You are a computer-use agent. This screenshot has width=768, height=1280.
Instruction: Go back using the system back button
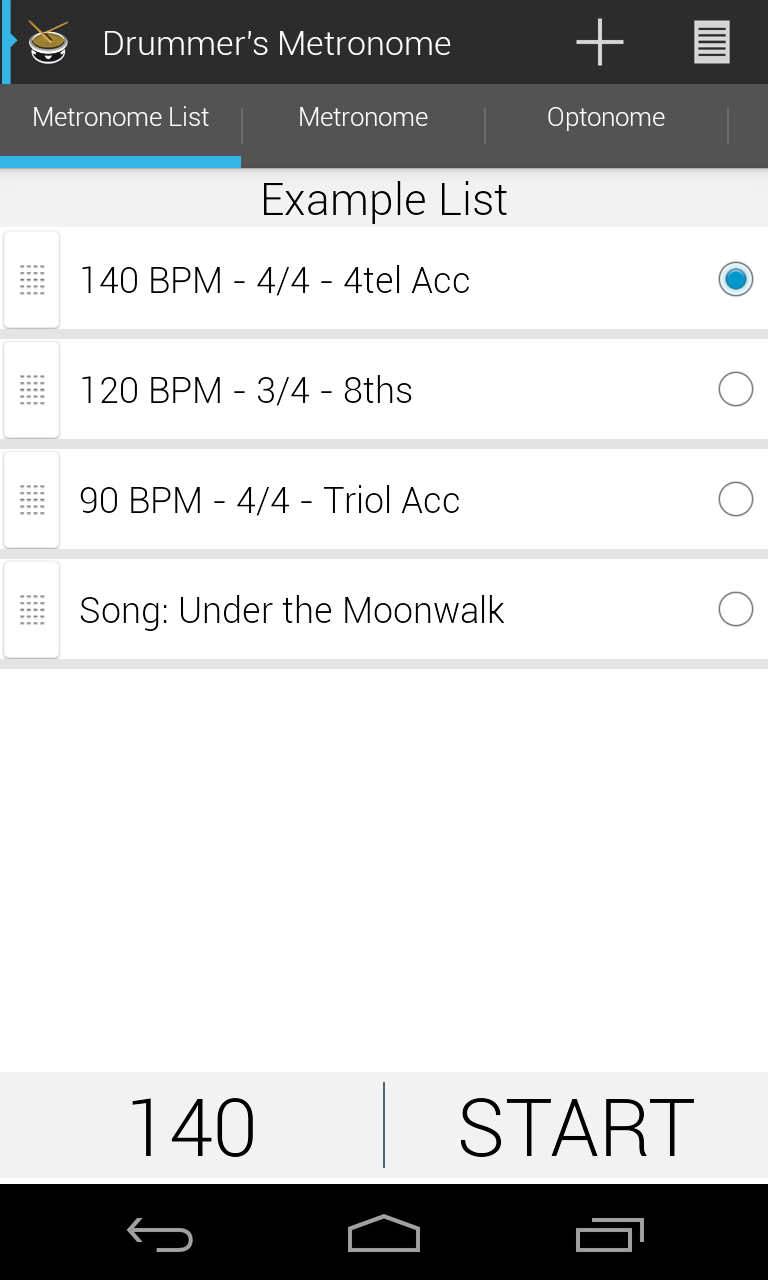(160, 1235)
